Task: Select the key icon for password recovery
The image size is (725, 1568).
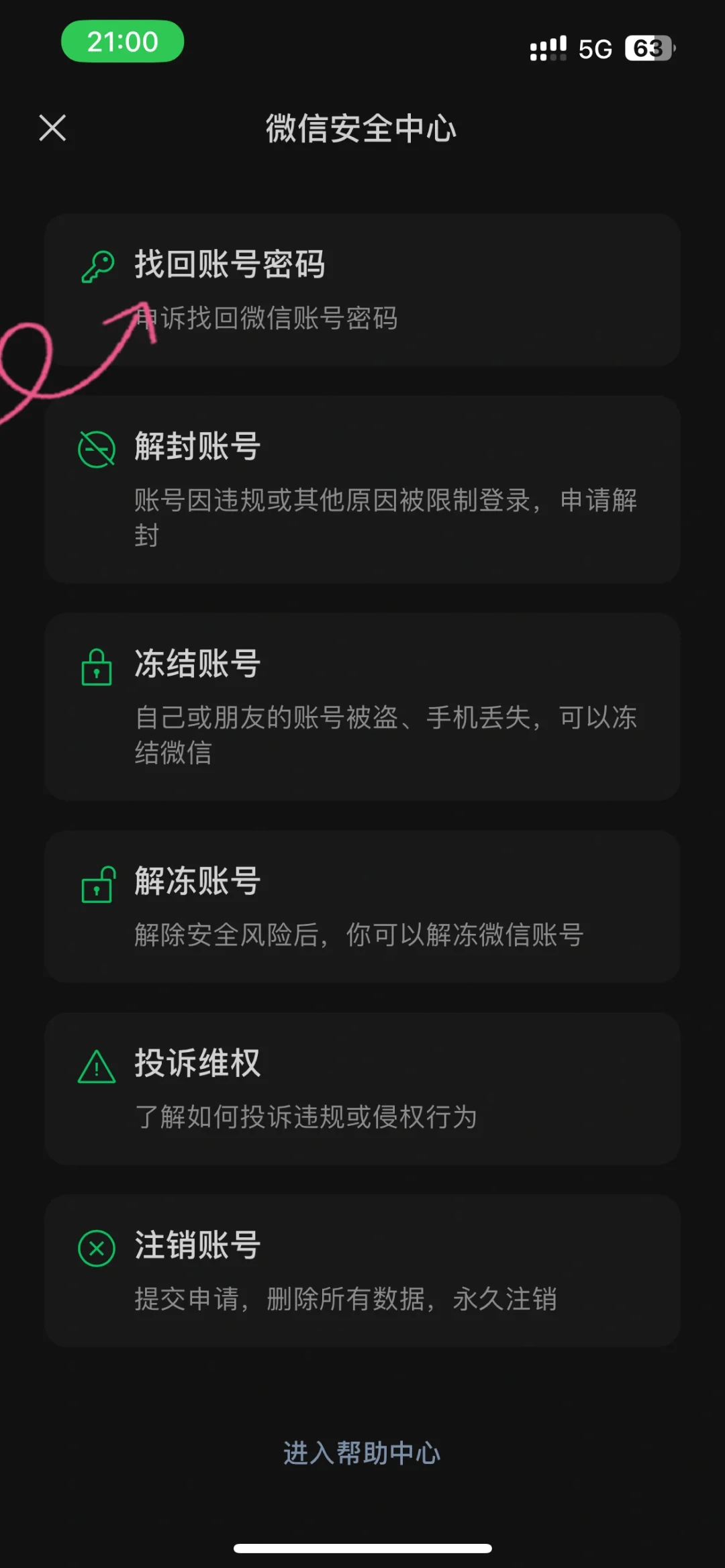Action: coord(98,266)
